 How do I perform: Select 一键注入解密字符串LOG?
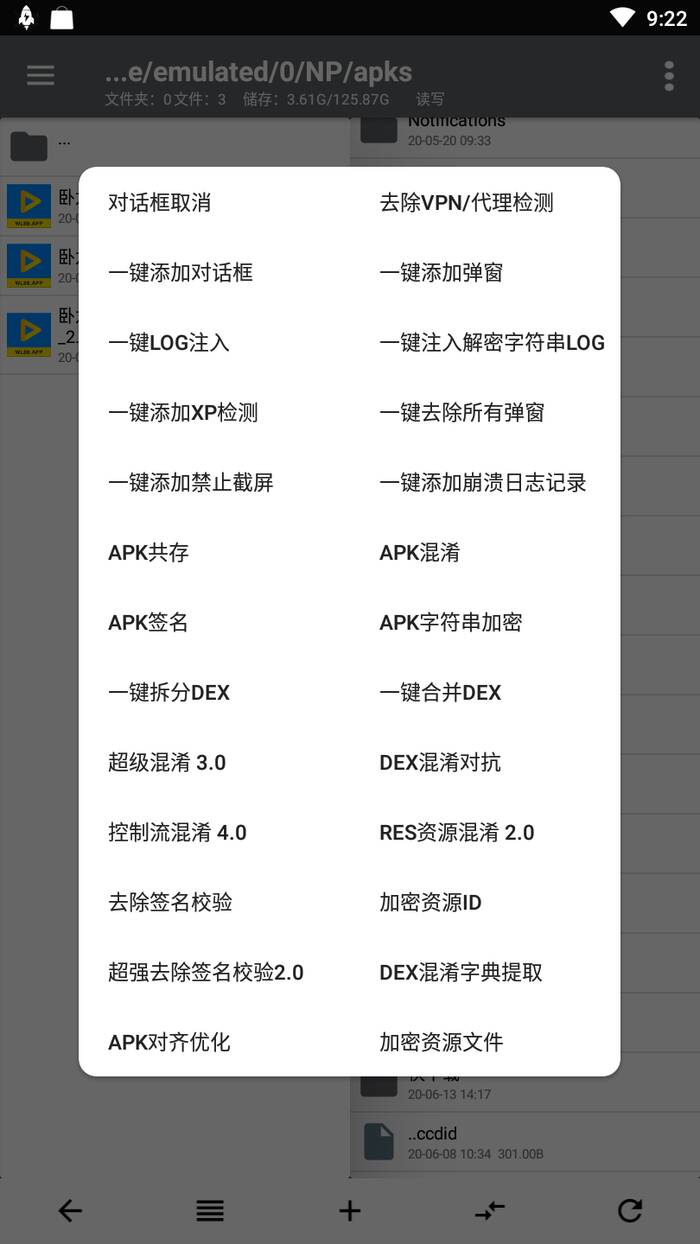click(492, 343)
